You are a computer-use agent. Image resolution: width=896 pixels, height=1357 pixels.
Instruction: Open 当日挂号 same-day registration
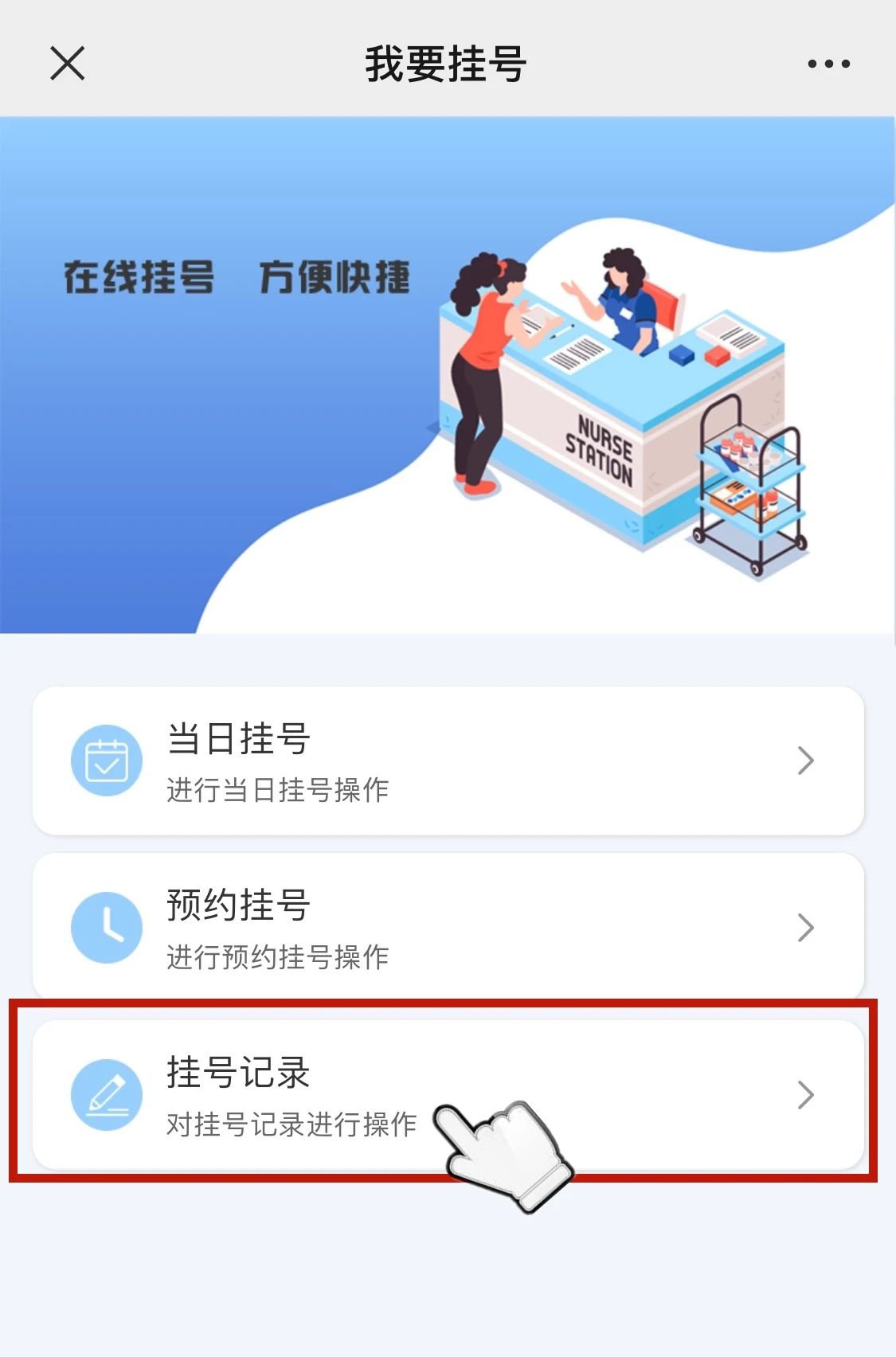[448, 761]
